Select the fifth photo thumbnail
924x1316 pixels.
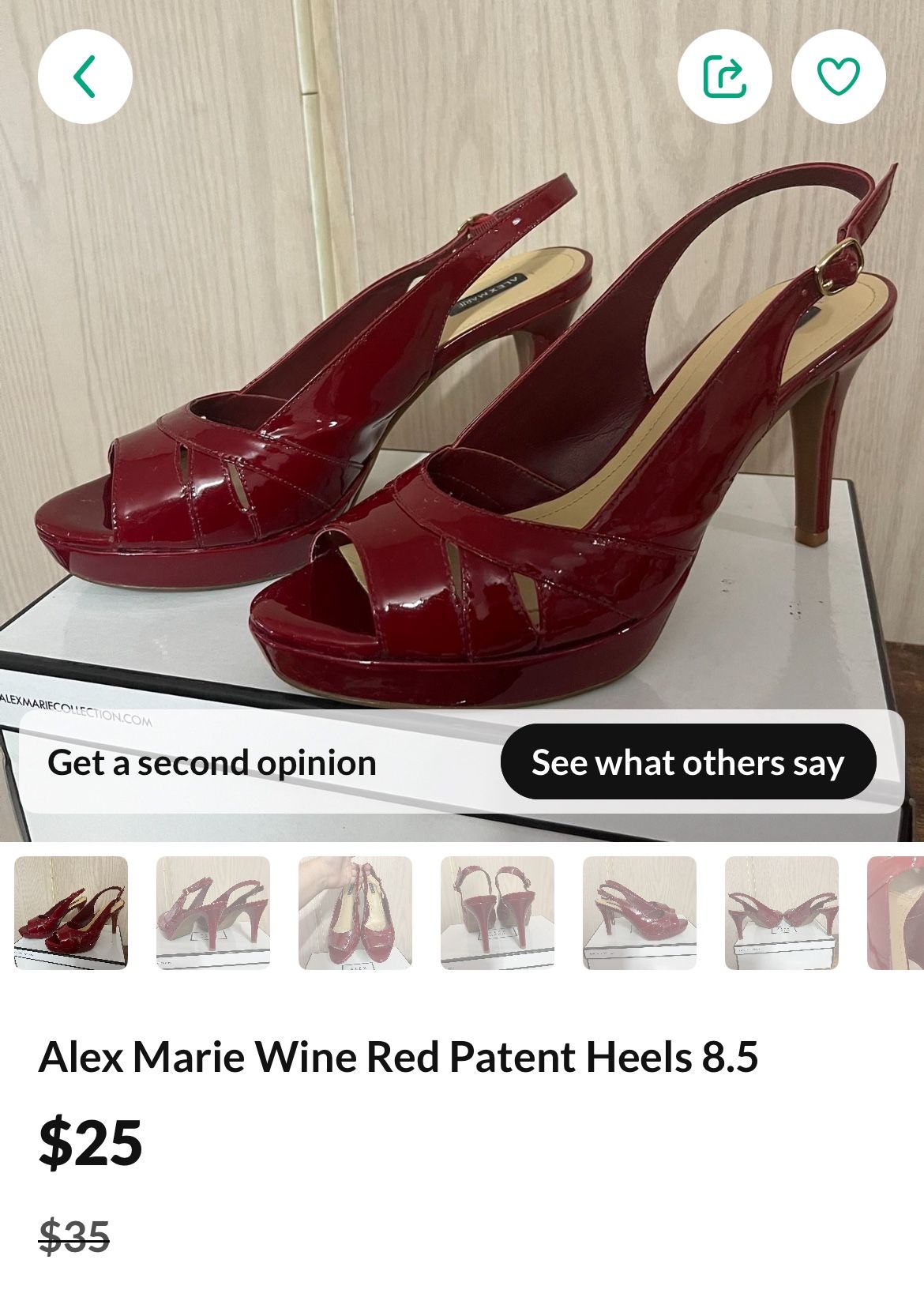point(640,913)
